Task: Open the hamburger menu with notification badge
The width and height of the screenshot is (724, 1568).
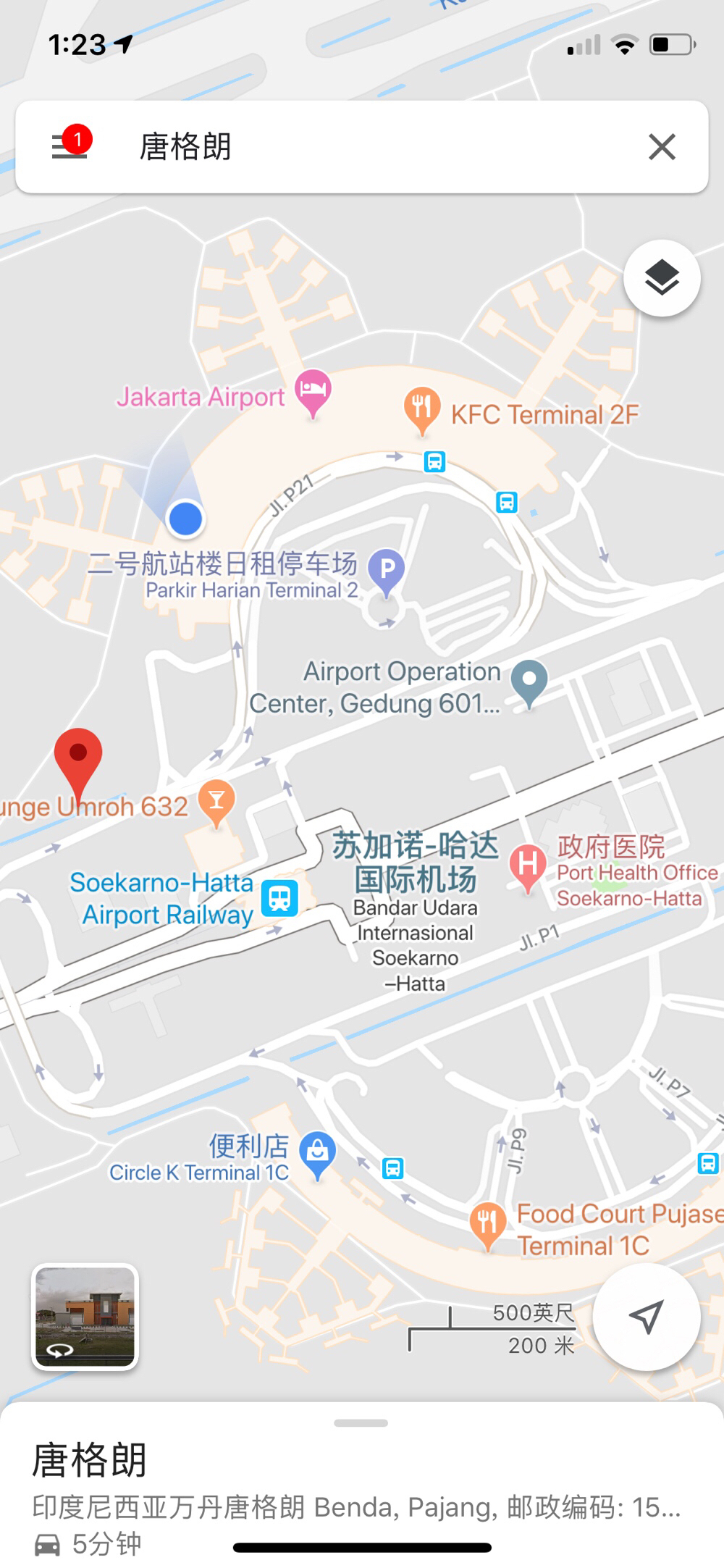Action: [x=70, y=146]
